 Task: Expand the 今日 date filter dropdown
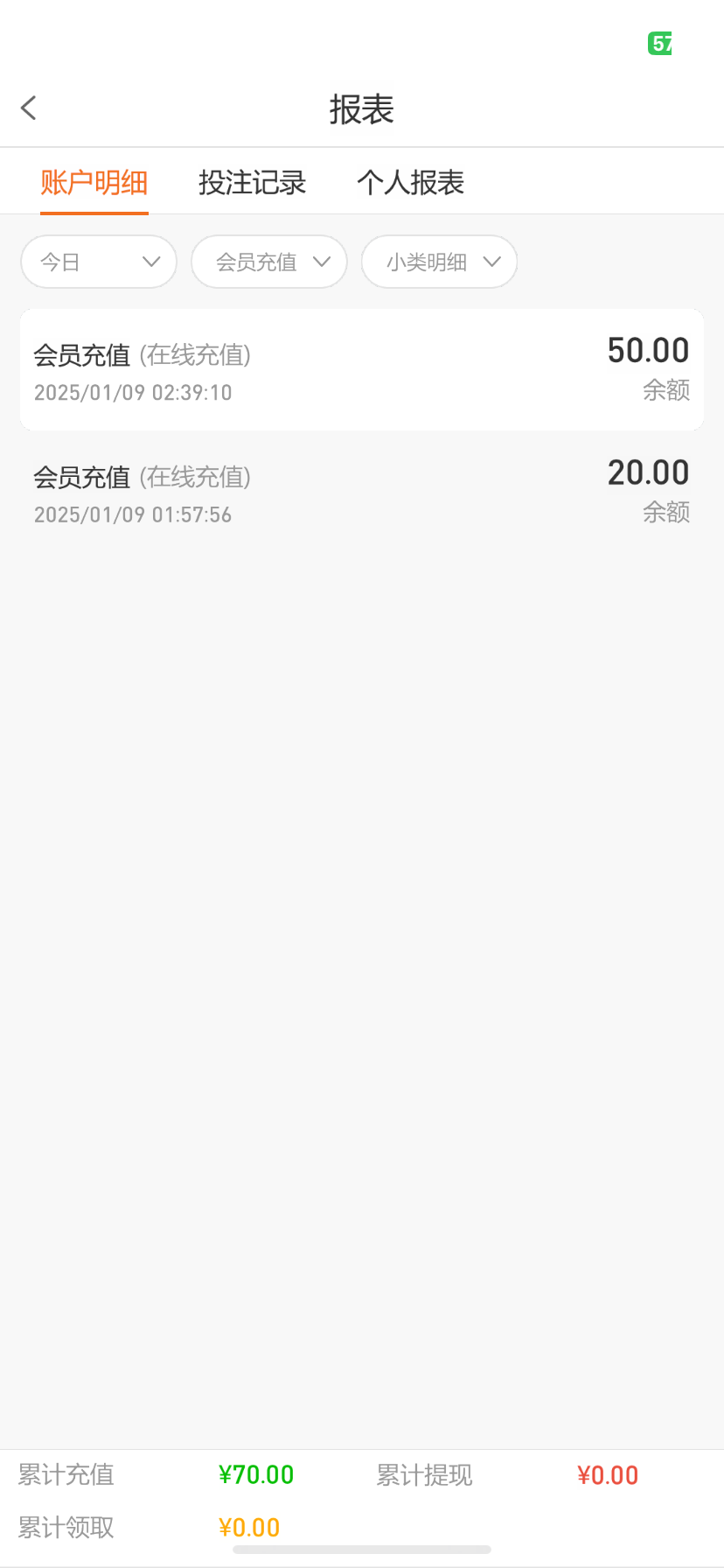pos(99,262)
